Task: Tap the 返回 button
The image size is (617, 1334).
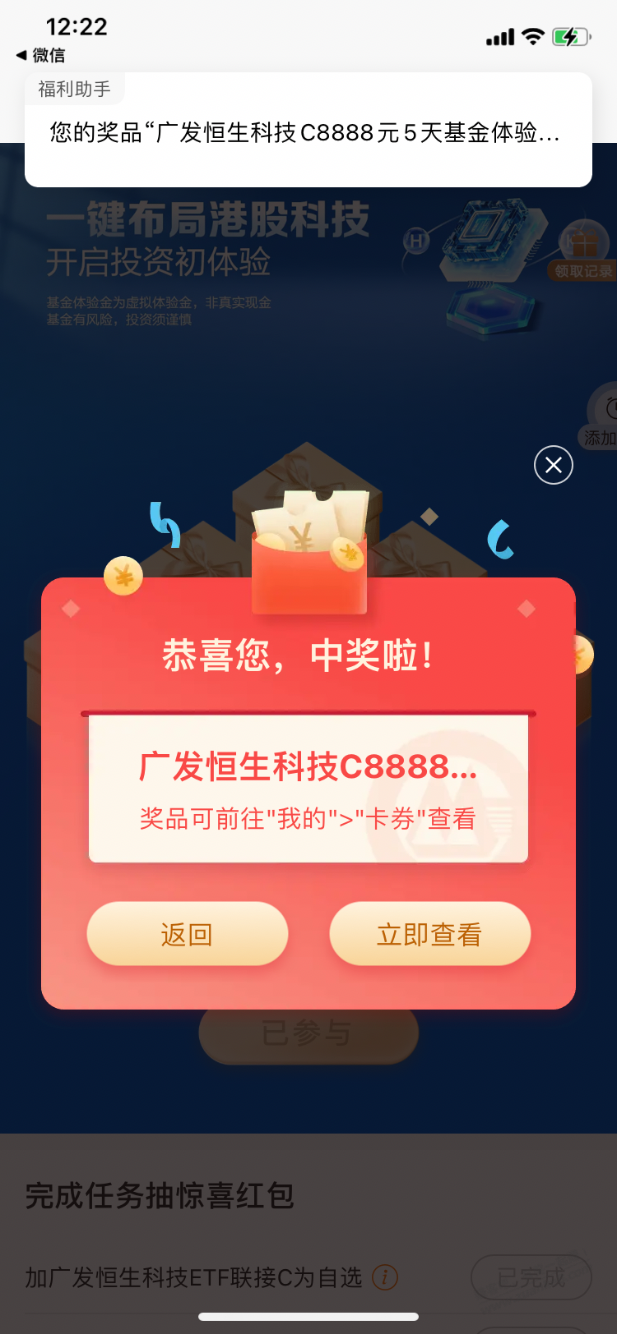Action: (x=187, y=934)
